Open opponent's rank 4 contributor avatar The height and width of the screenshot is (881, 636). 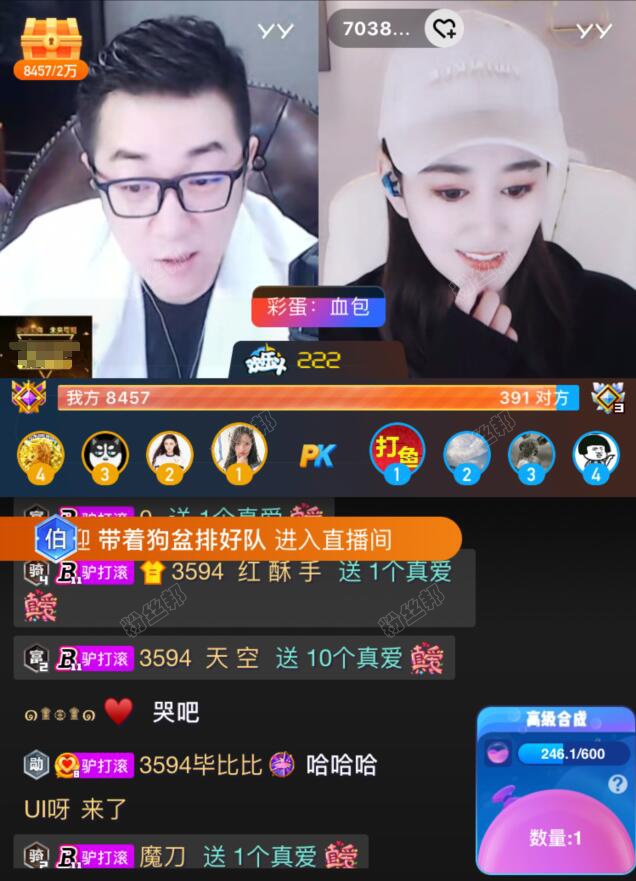point(595,454)
